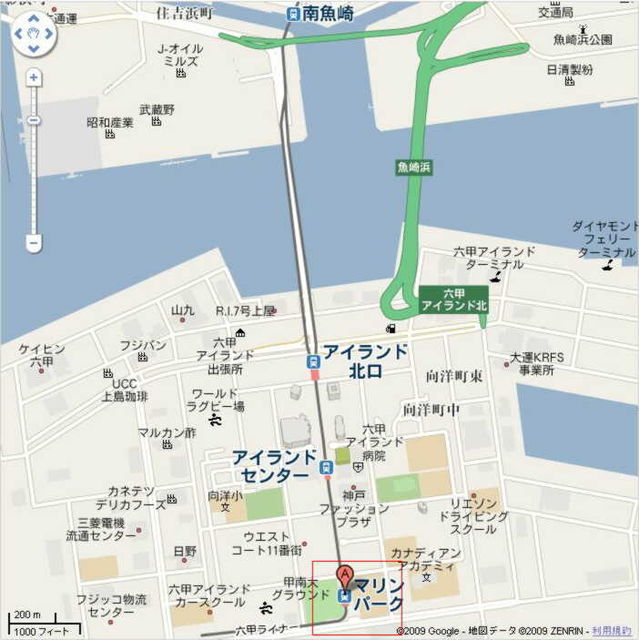Pan the map west with left arrow
Screen dimensions: 639x640
[19, 35]
